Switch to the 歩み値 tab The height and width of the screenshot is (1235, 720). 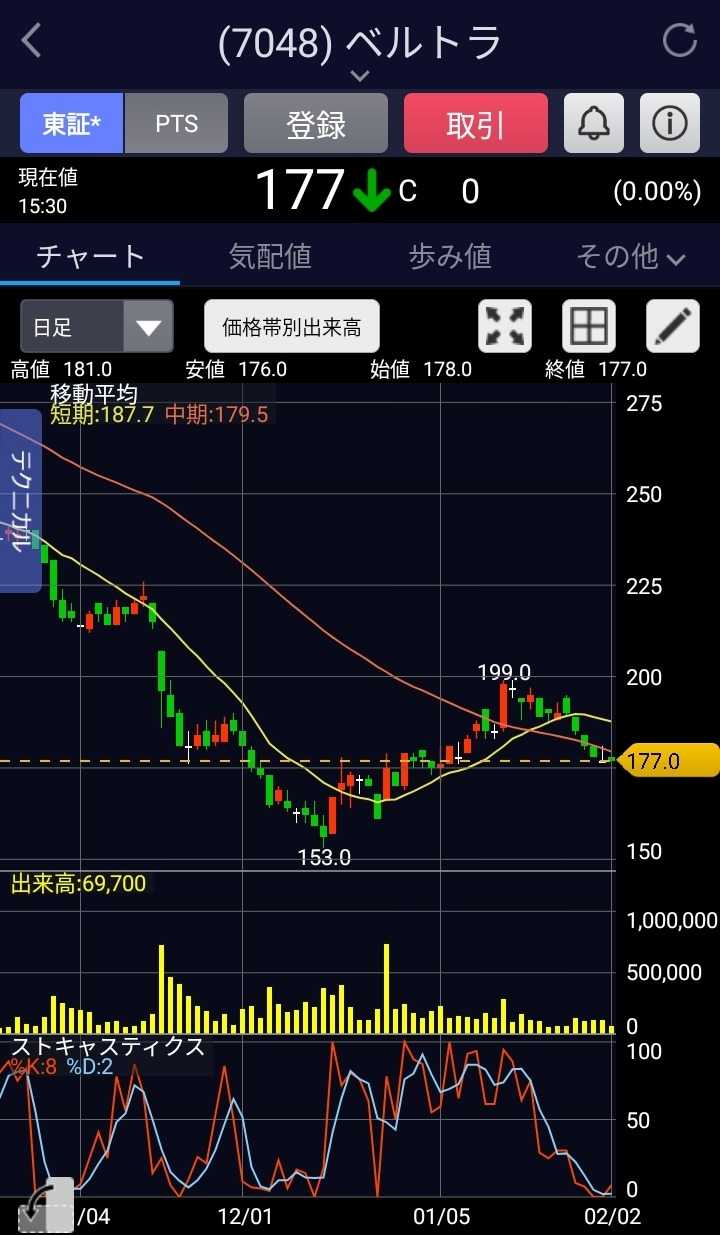450,257
